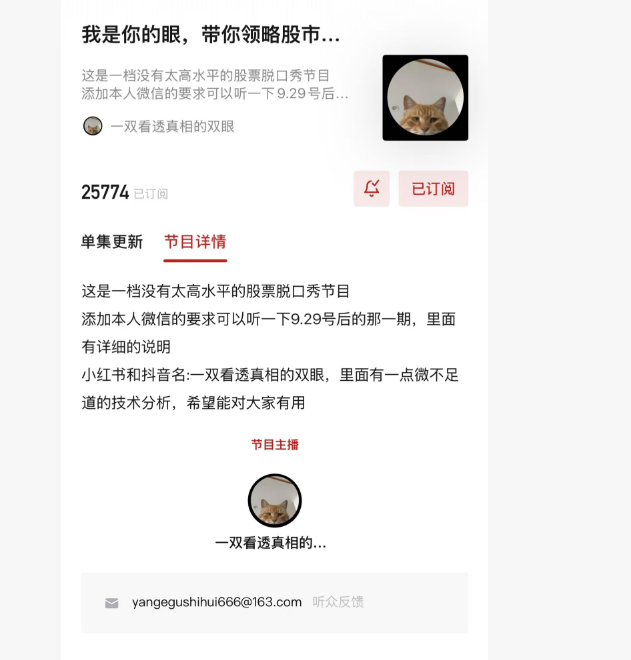631x660 pixels.
Task: Tap the 已订阅 subscribed button
Action: point(433,188)
